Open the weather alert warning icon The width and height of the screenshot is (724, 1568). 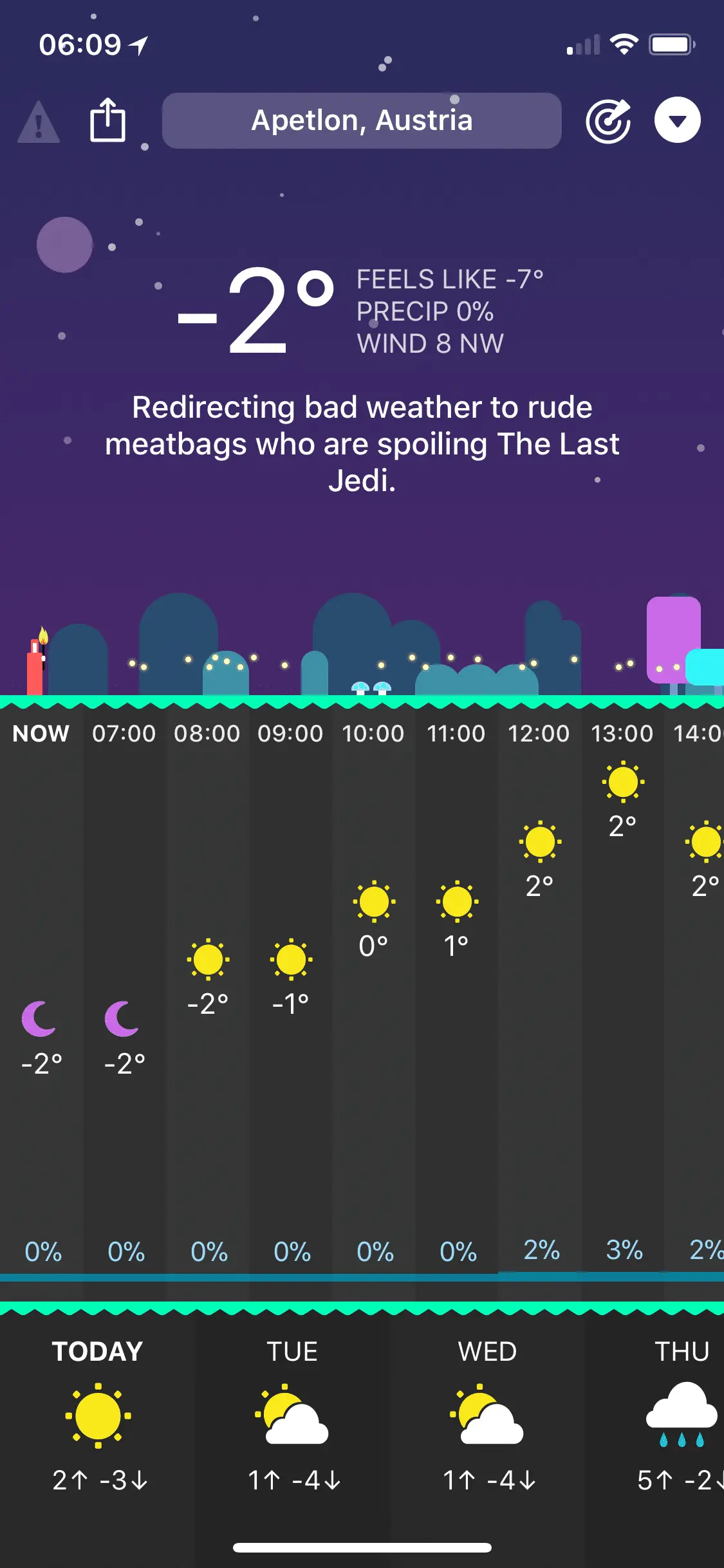(x=39, y=122)
